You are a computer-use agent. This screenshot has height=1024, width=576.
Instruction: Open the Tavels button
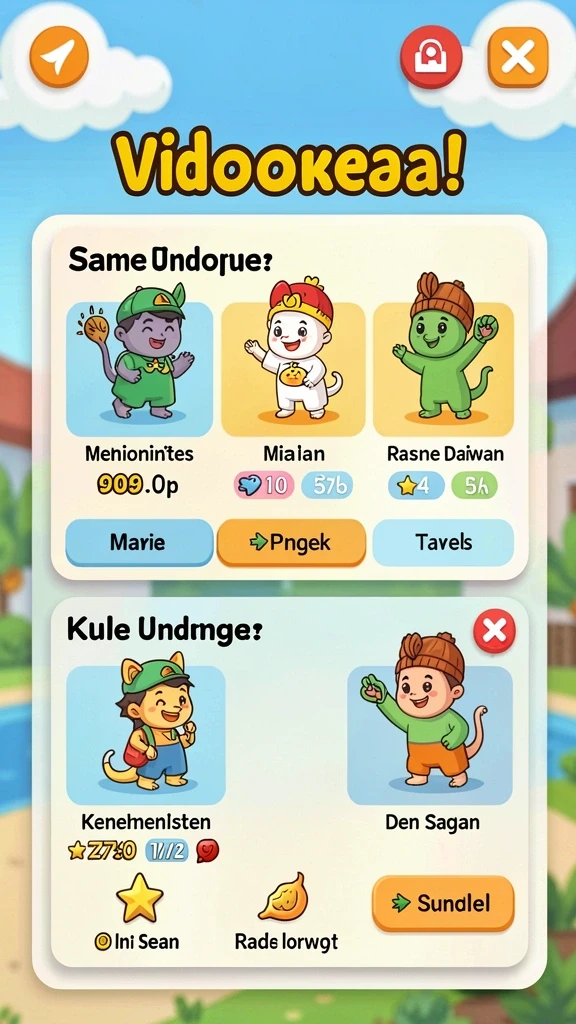[x=443, y=543]
